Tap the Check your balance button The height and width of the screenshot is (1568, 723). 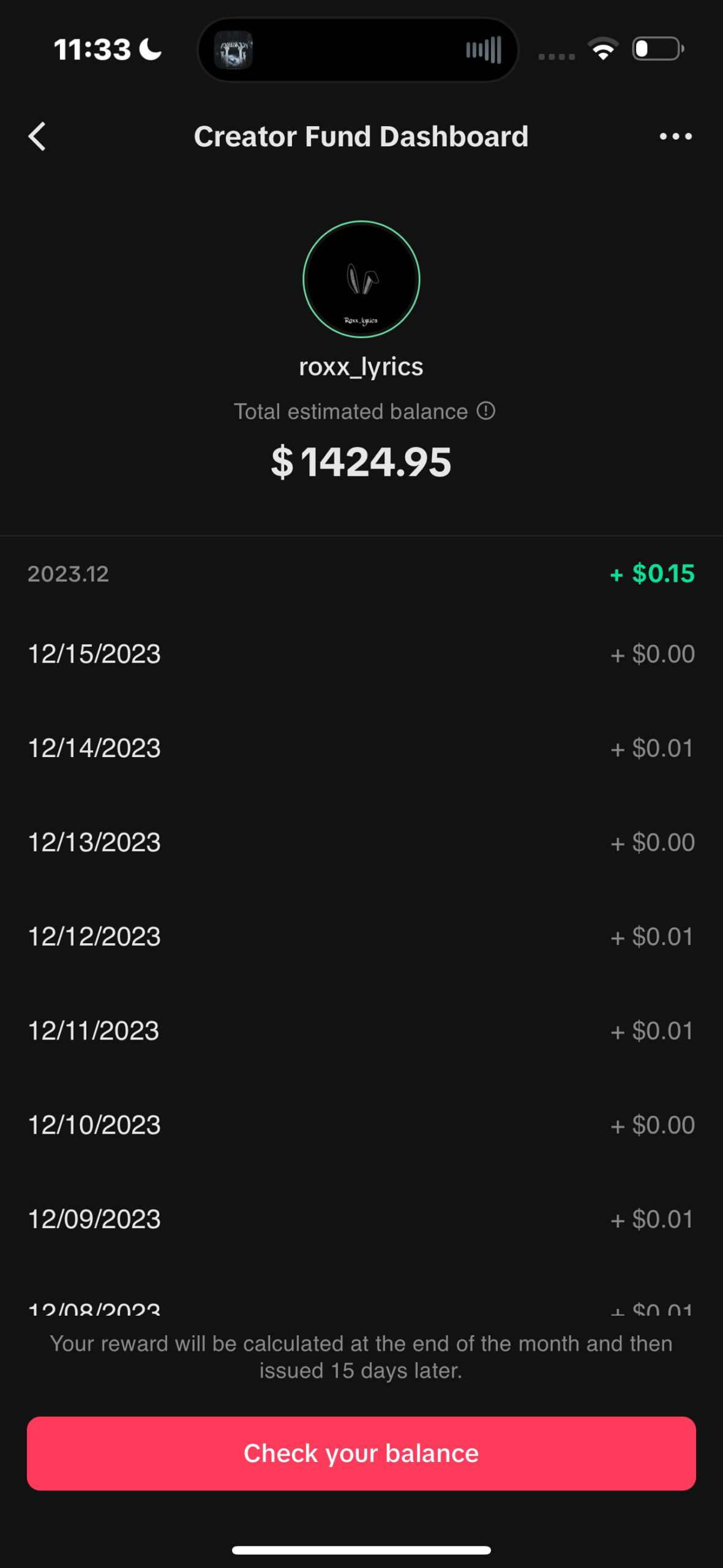pyautogui.click(x=361, y=1453)
